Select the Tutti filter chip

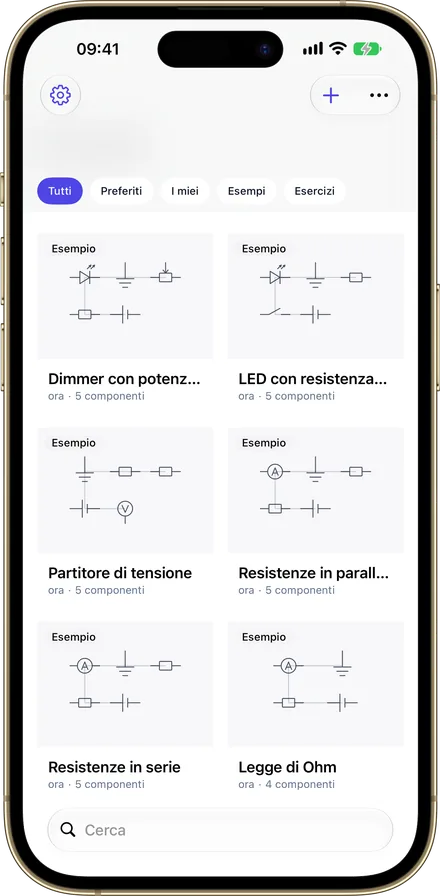click(60, 191)
